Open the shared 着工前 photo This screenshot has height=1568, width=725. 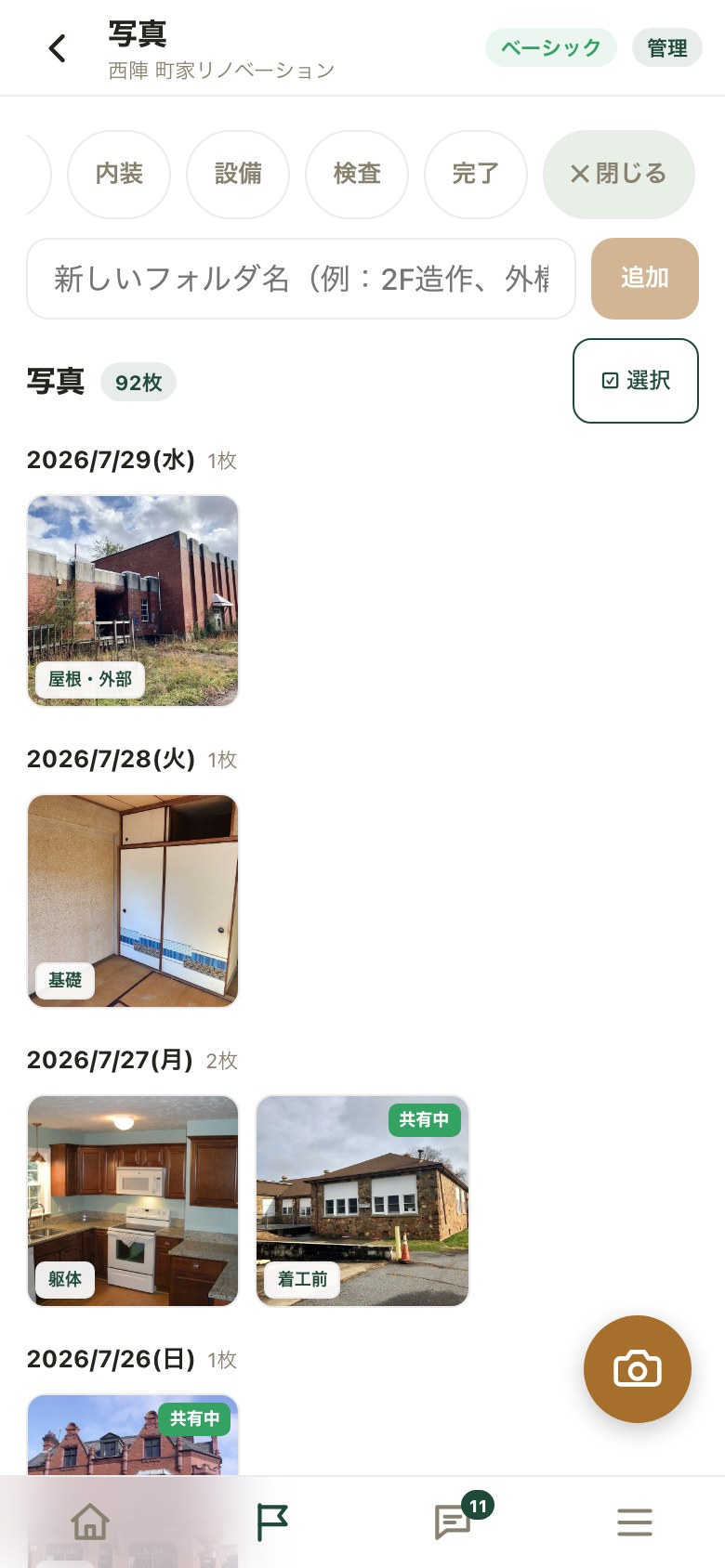pos(362,1201)
